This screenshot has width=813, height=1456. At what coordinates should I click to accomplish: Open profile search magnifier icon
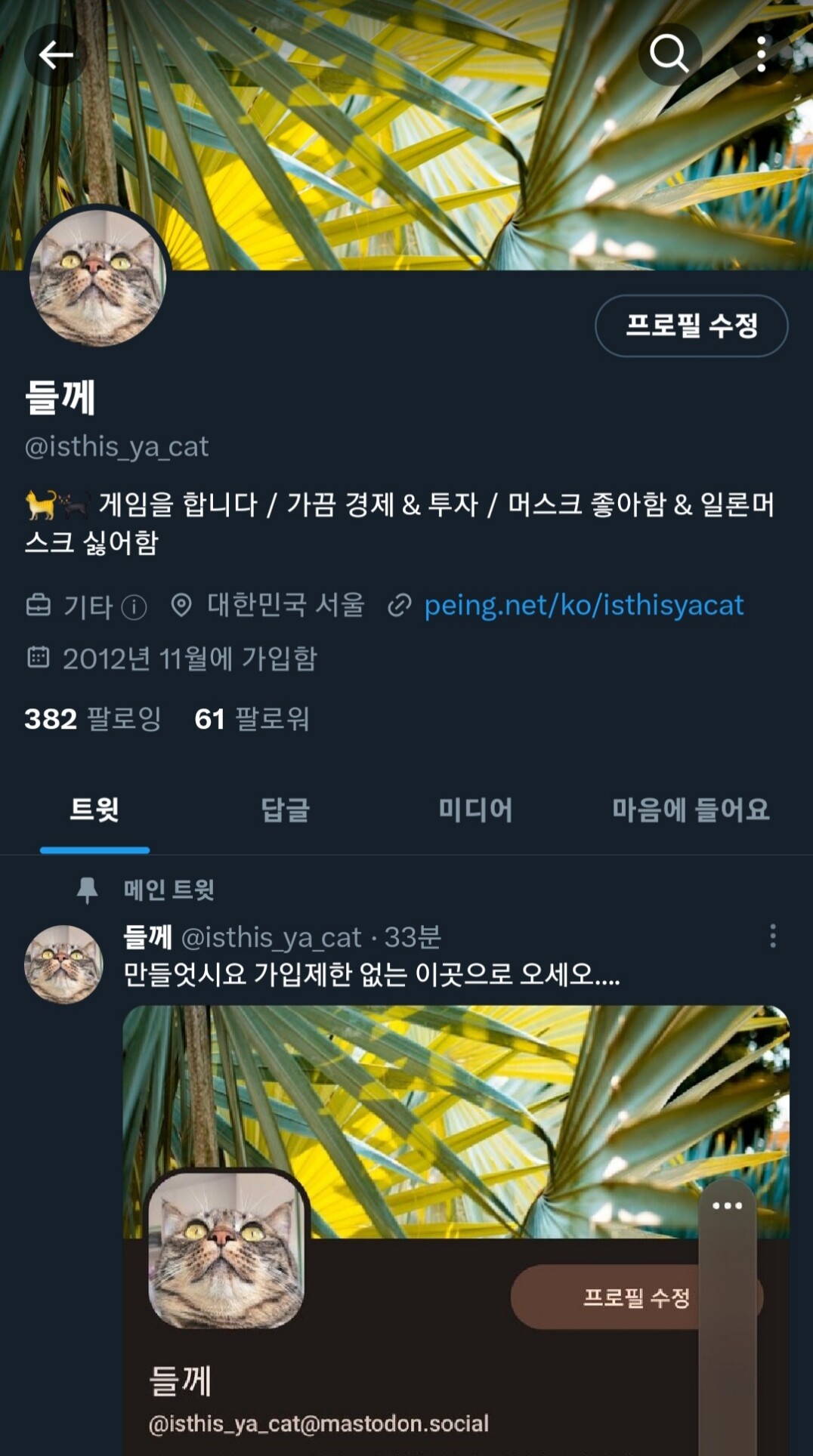coord(669,54)
